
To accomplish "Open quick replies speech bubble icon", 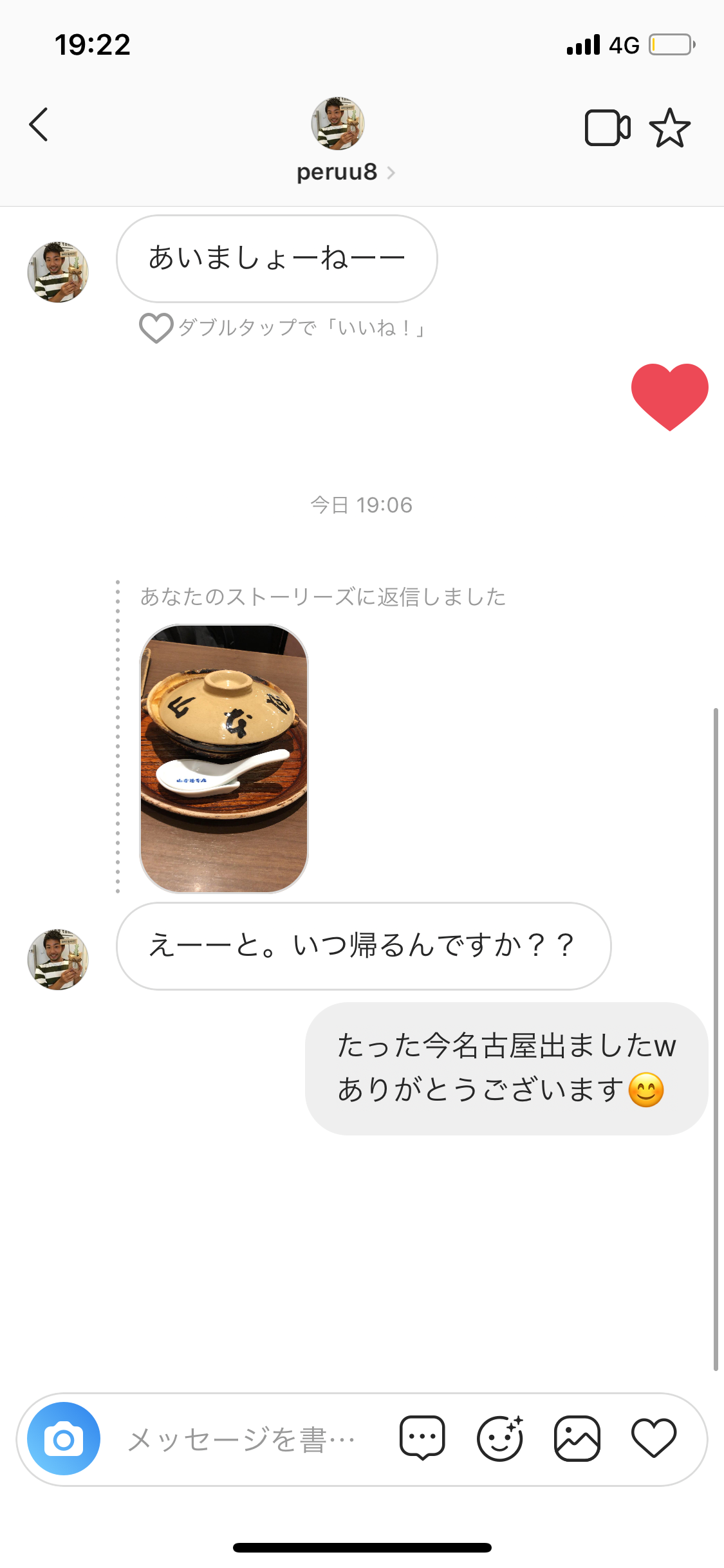I will coord(422,1438).
